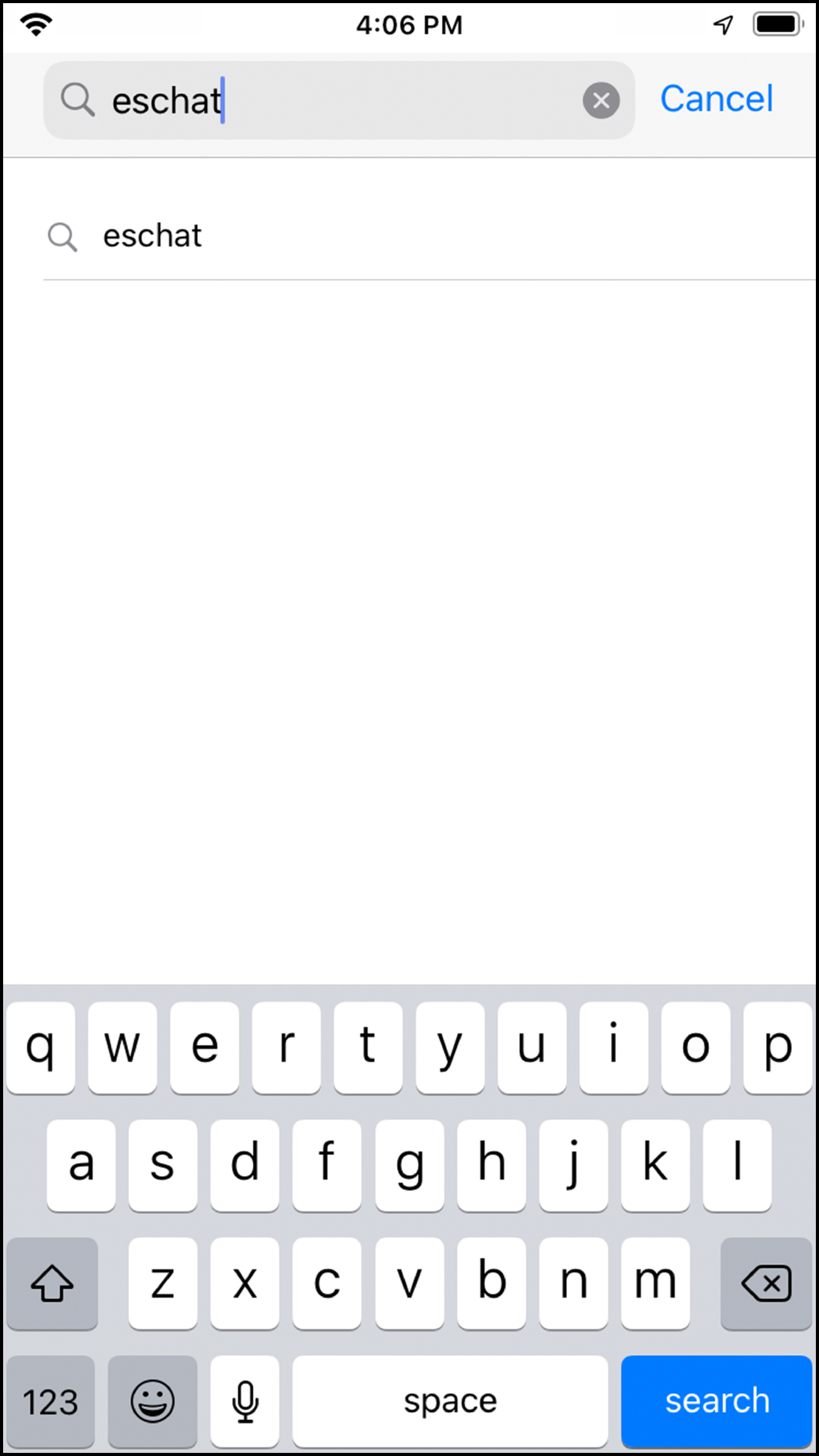Image resolution: width=819 pixels, height=1456 pixels.
Task: Tap the space key
Action: [x=450, y=1401]
